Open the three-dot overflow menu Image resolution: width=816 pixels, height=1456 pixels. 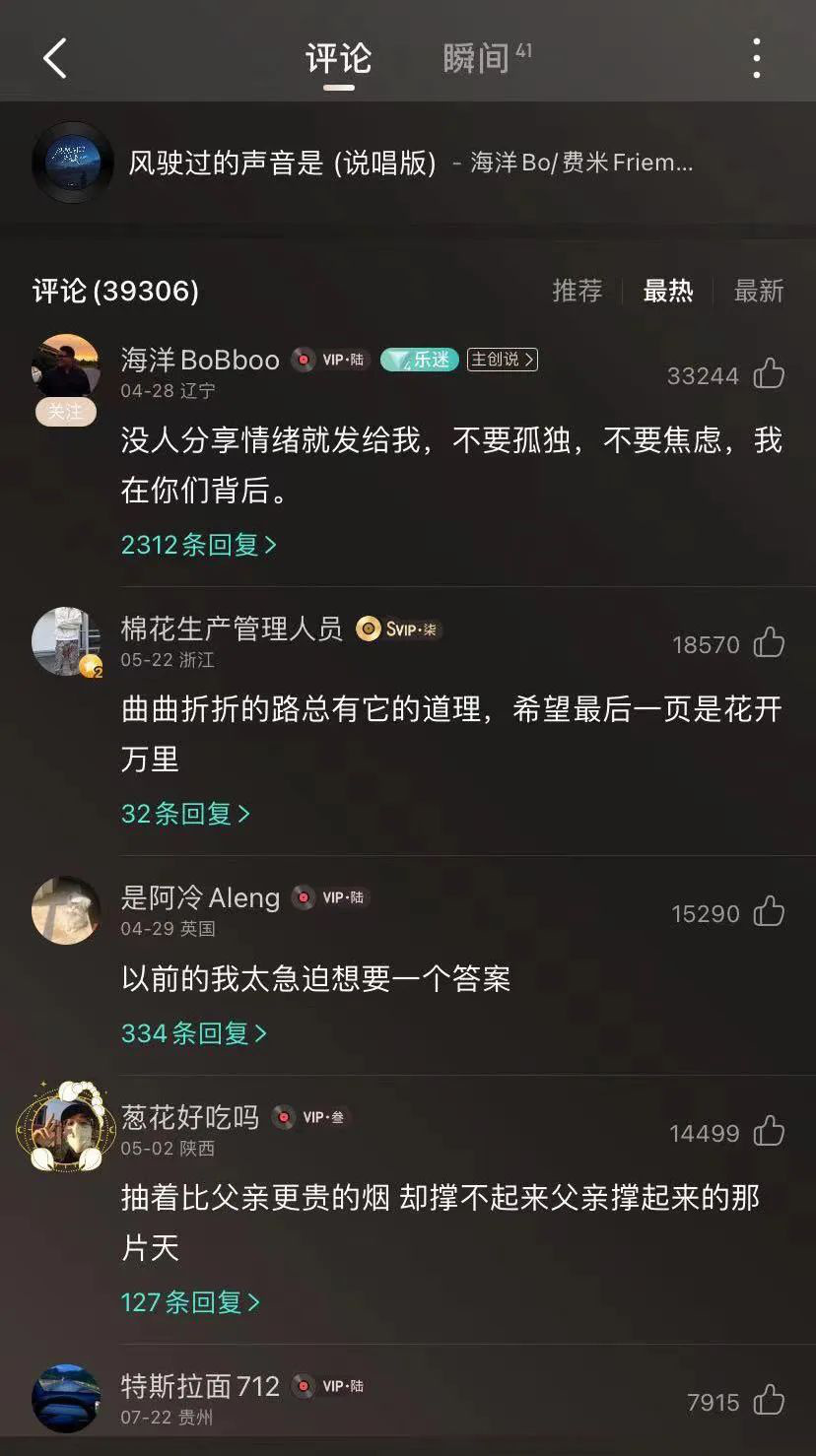[756, 59]
